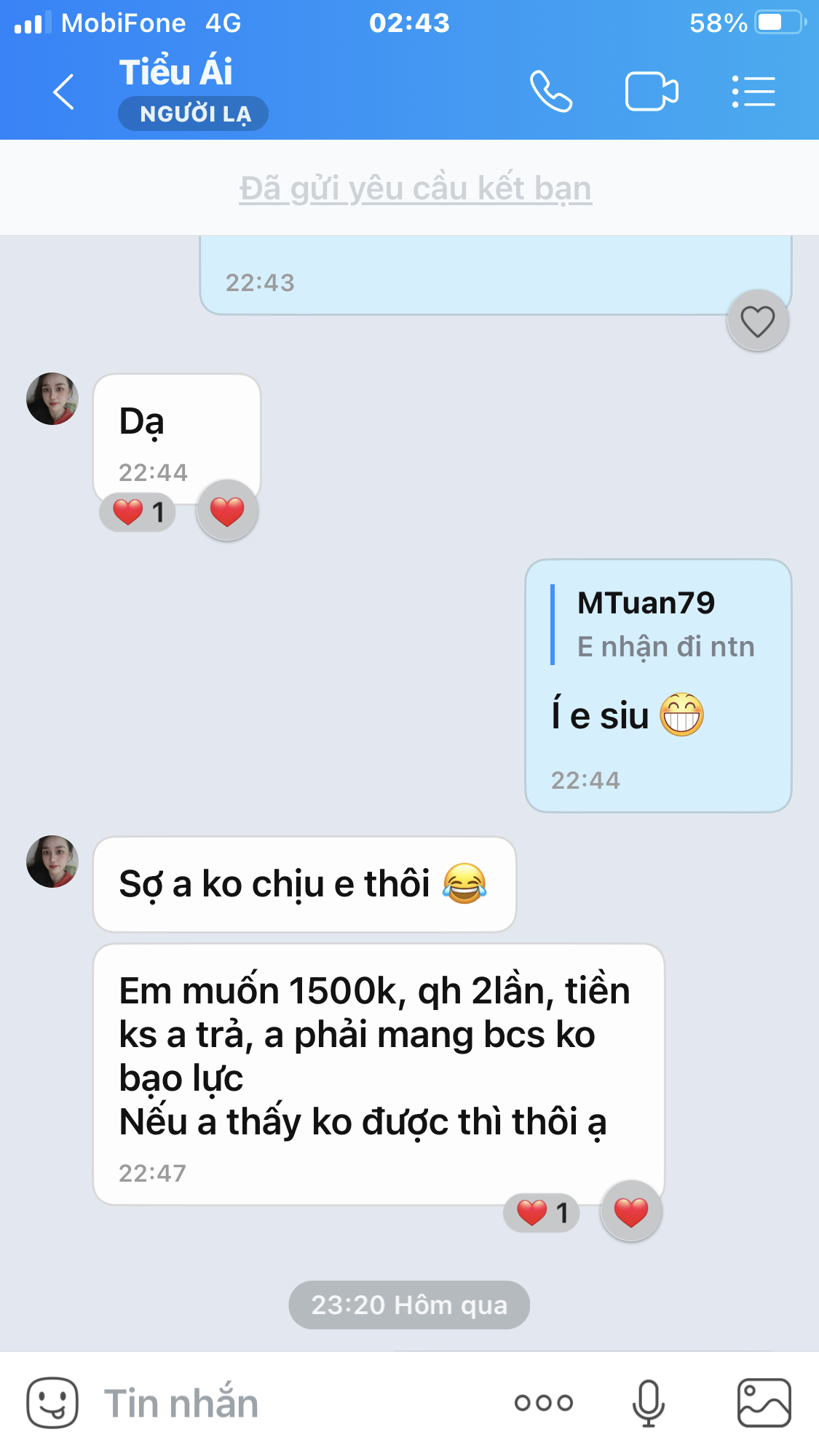Image resolution: width=819 pixels, height=1456 pixels.
Task: Open the photo gallery picker
Action: click(764, 1403)
